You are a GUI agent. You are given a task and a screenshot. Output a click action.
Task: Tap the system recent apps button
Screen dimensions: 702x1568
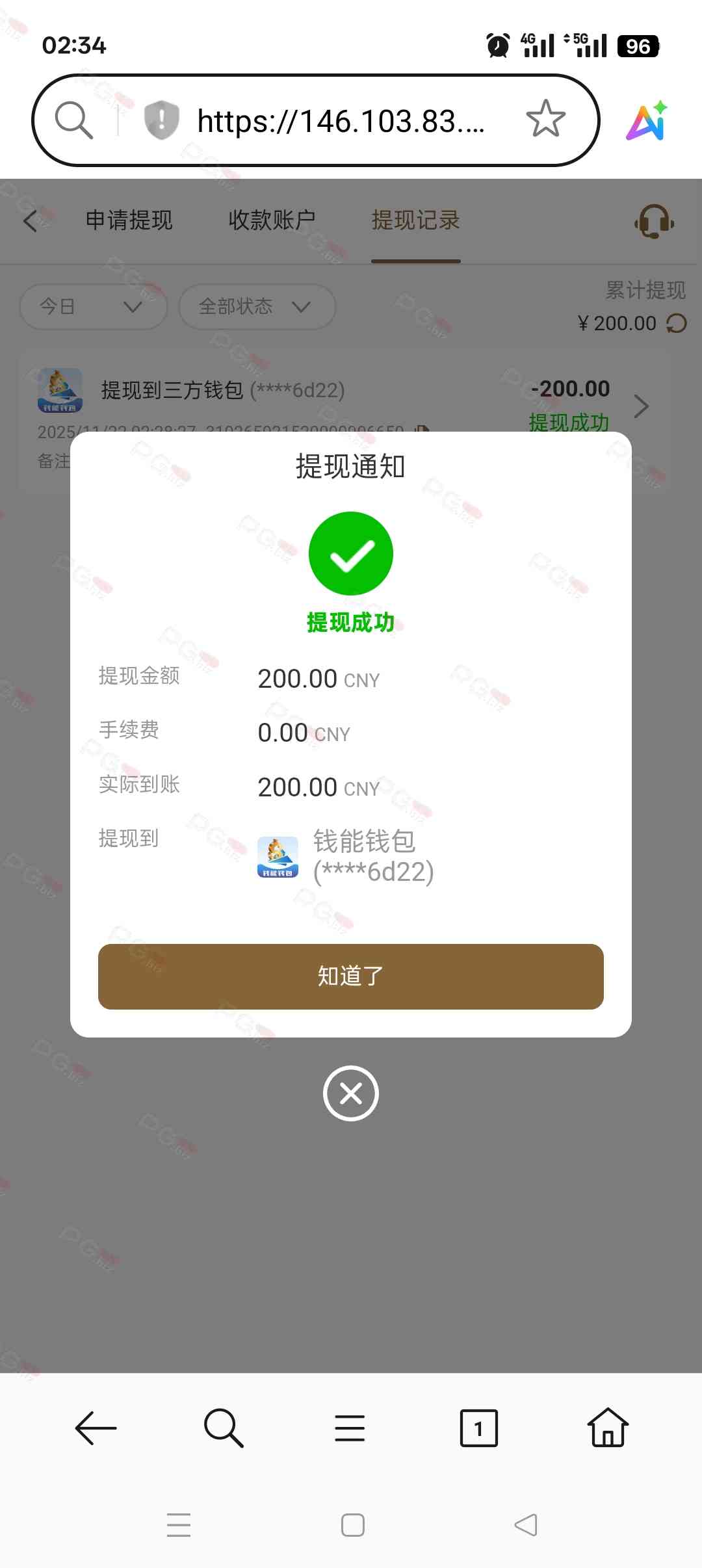tap(179, 1525)
